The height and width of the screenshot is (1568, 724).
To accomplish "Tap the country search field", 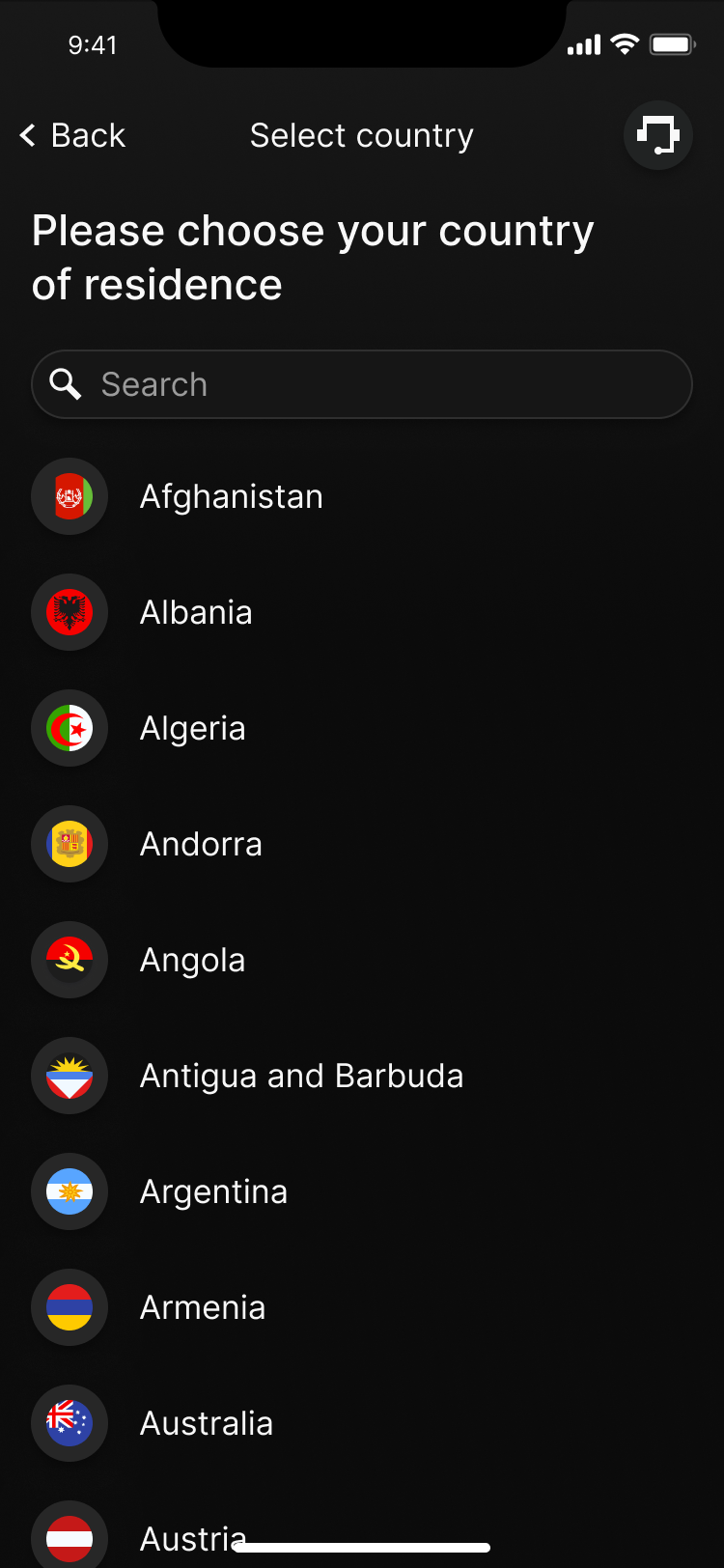I will point(362,384).
